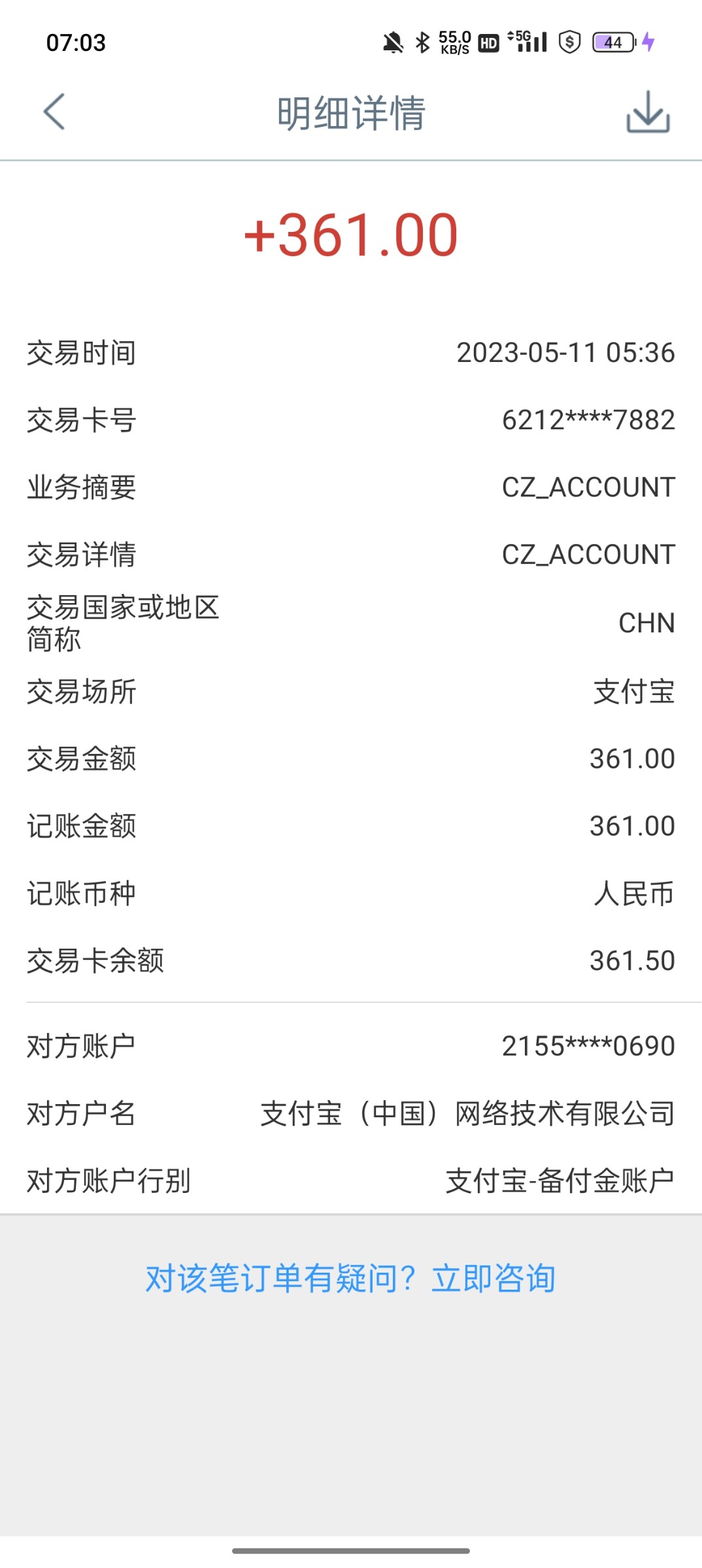The width and height of the screenshot is (702, 1568).
Task: Tap 对该笔订单有疑问？立即咨询 link
Action: [350, 1279]
